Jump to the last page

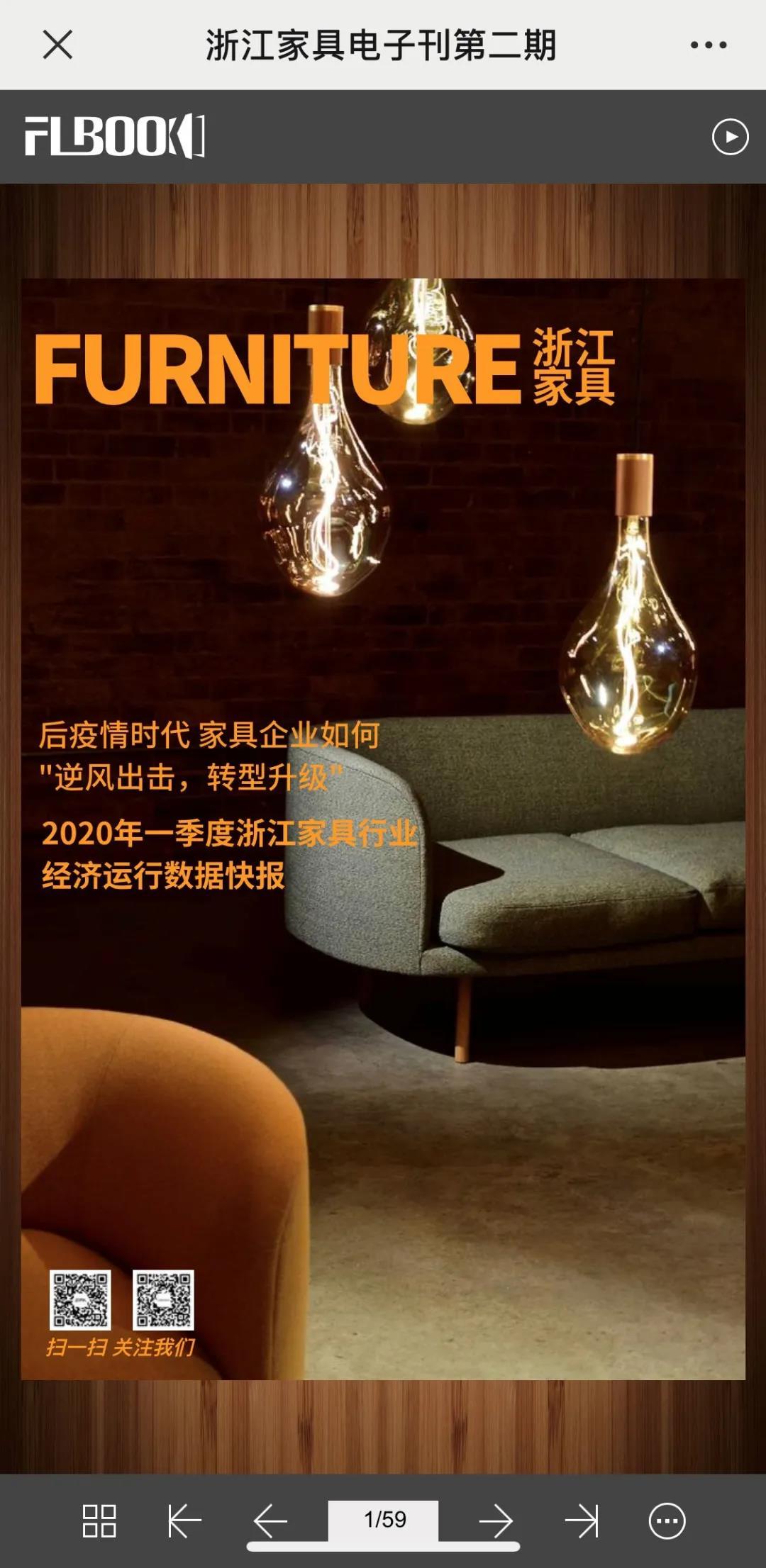click(x=582, y=1521)
